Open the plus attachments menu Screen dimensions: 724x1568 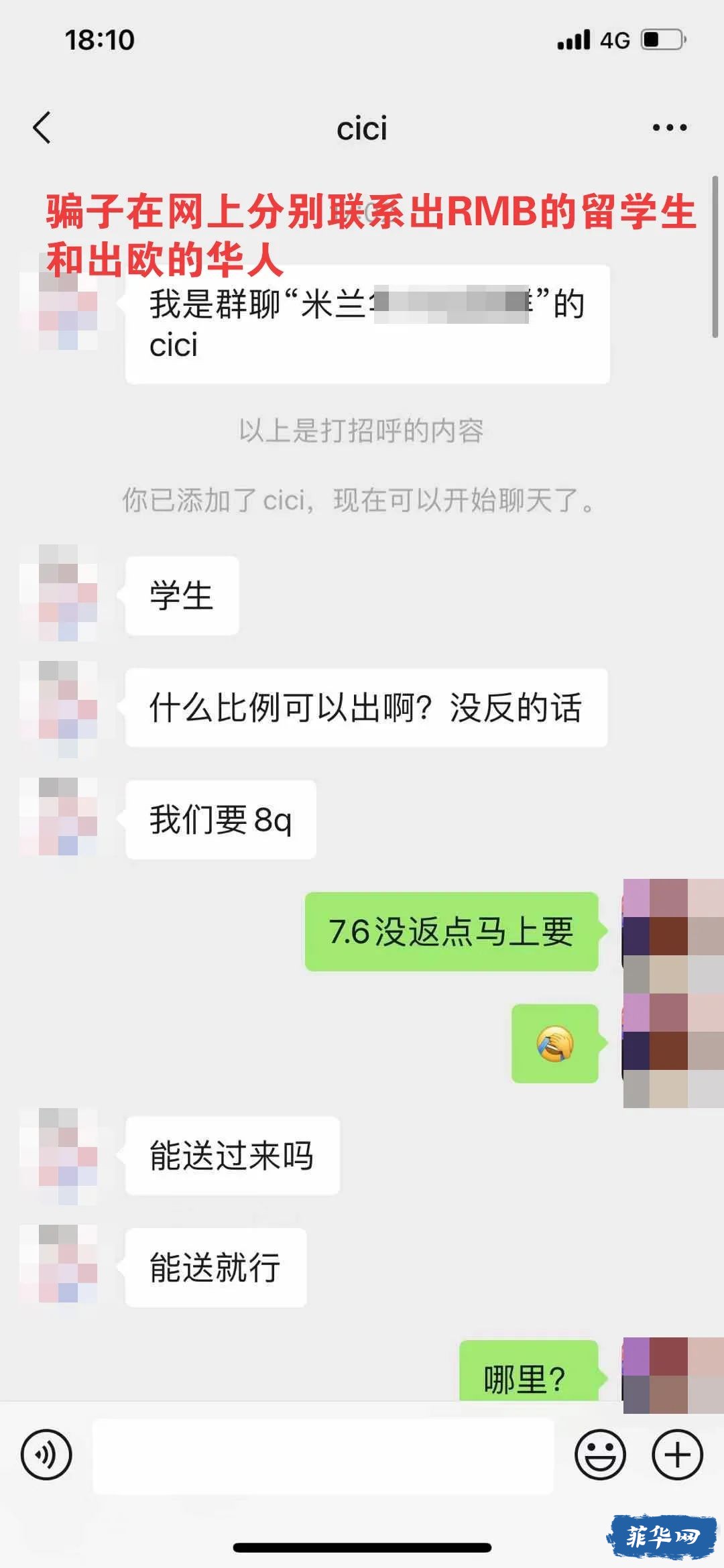pos(677,1454)
